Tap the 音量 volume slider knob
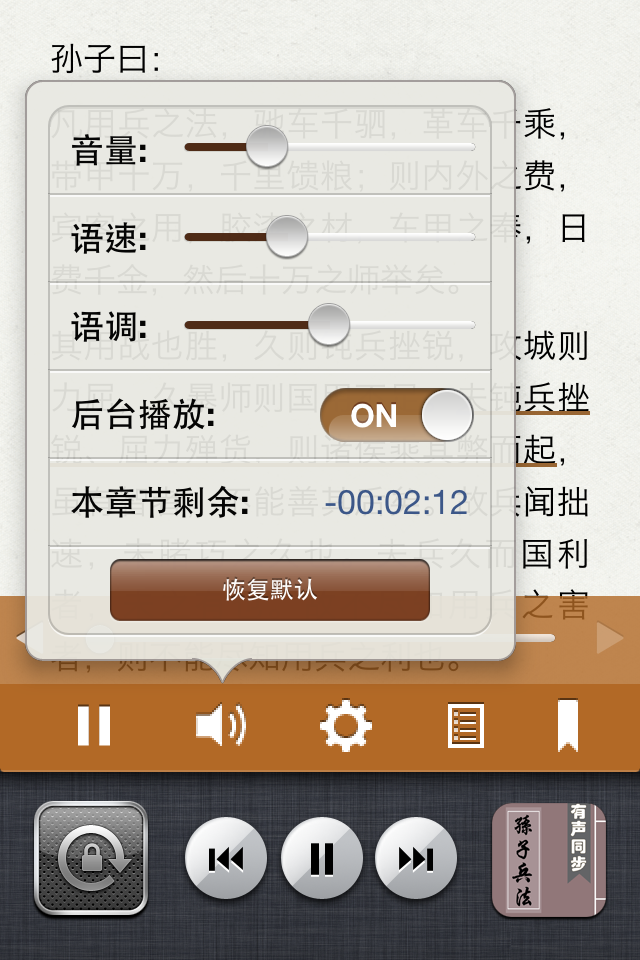The height and width of the screenshot is (960, 640). [x=266, y=147]
